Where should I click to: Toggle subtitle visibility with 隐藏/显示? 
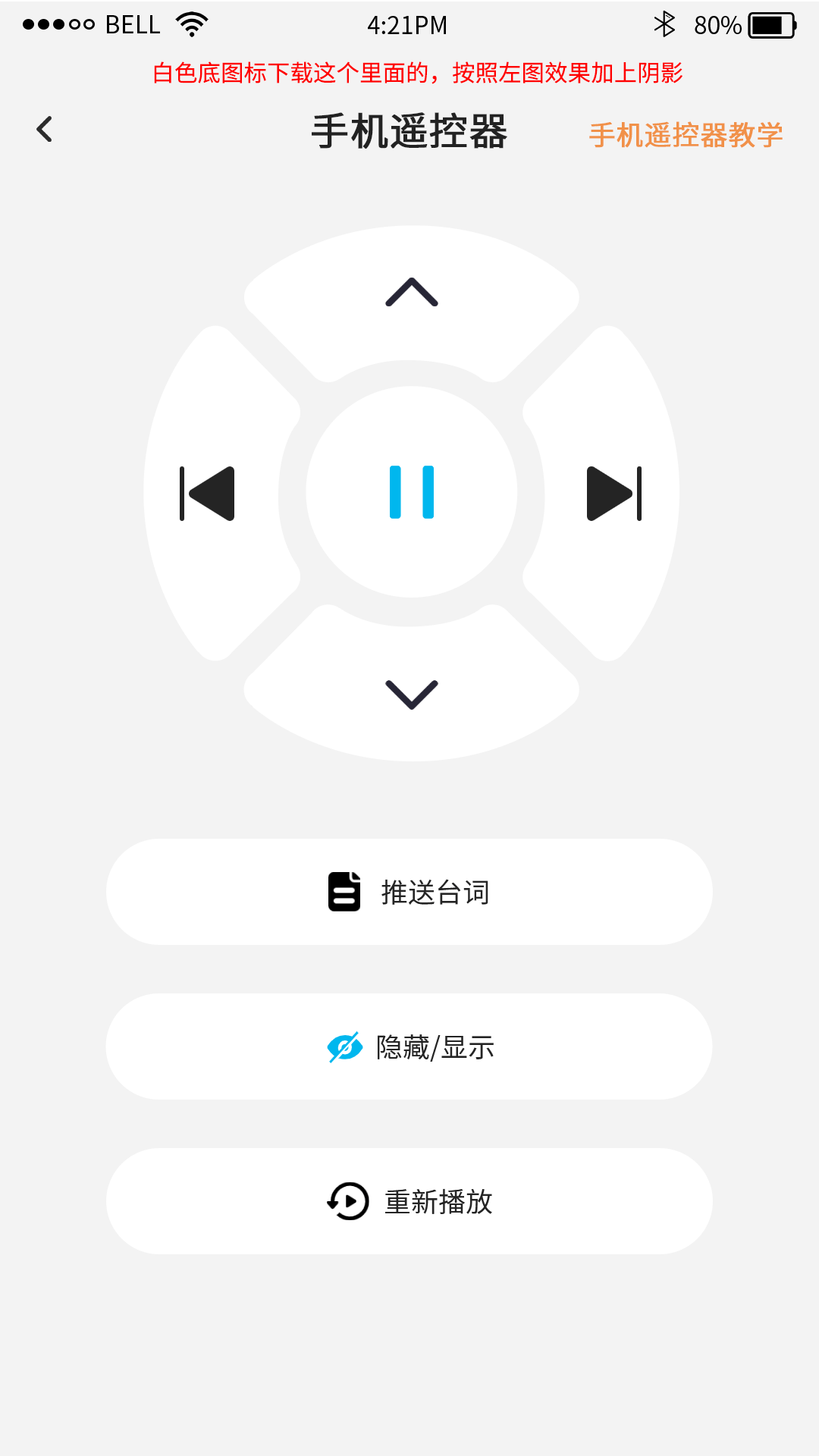[409, 1047]
